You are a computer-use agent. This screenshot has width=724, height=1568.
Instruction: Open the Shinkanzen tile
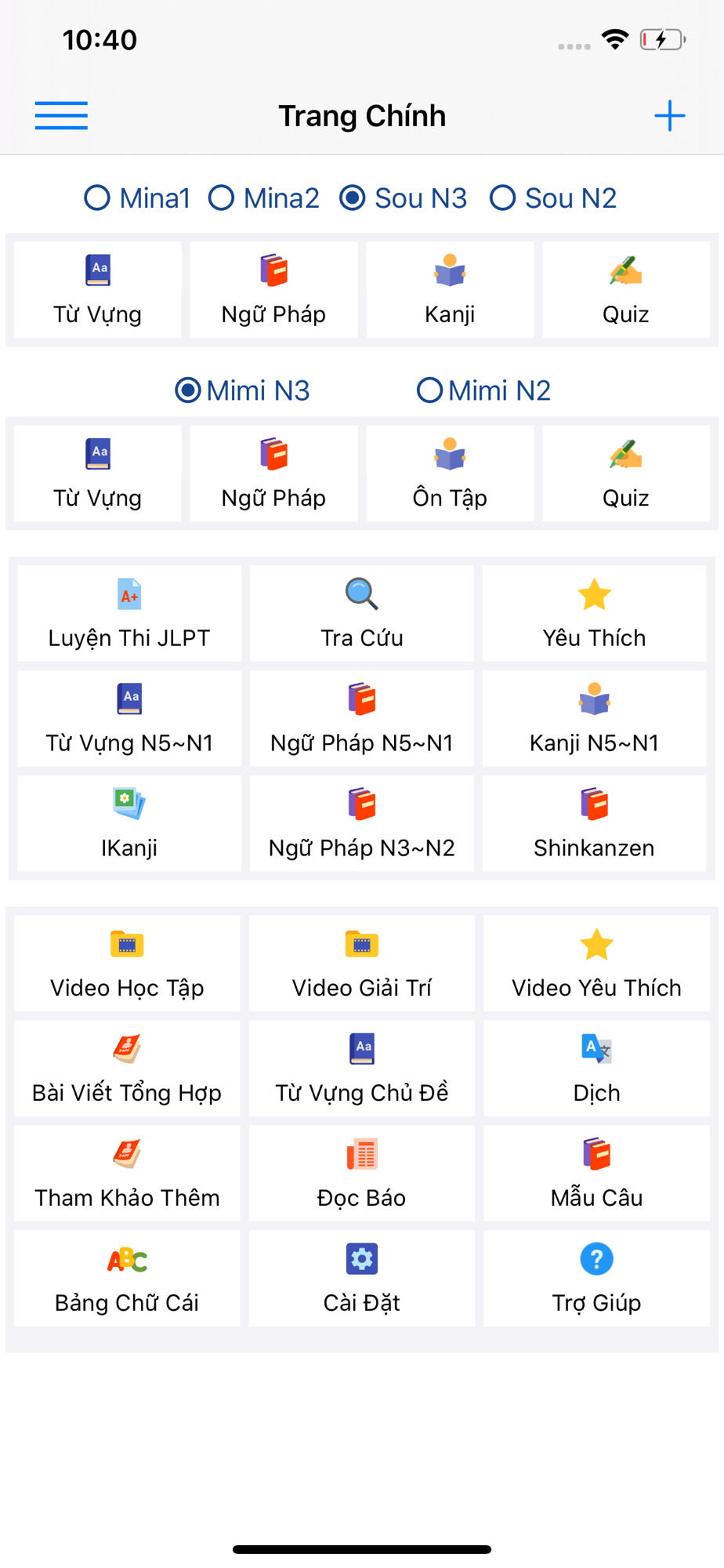pos(595,824)
